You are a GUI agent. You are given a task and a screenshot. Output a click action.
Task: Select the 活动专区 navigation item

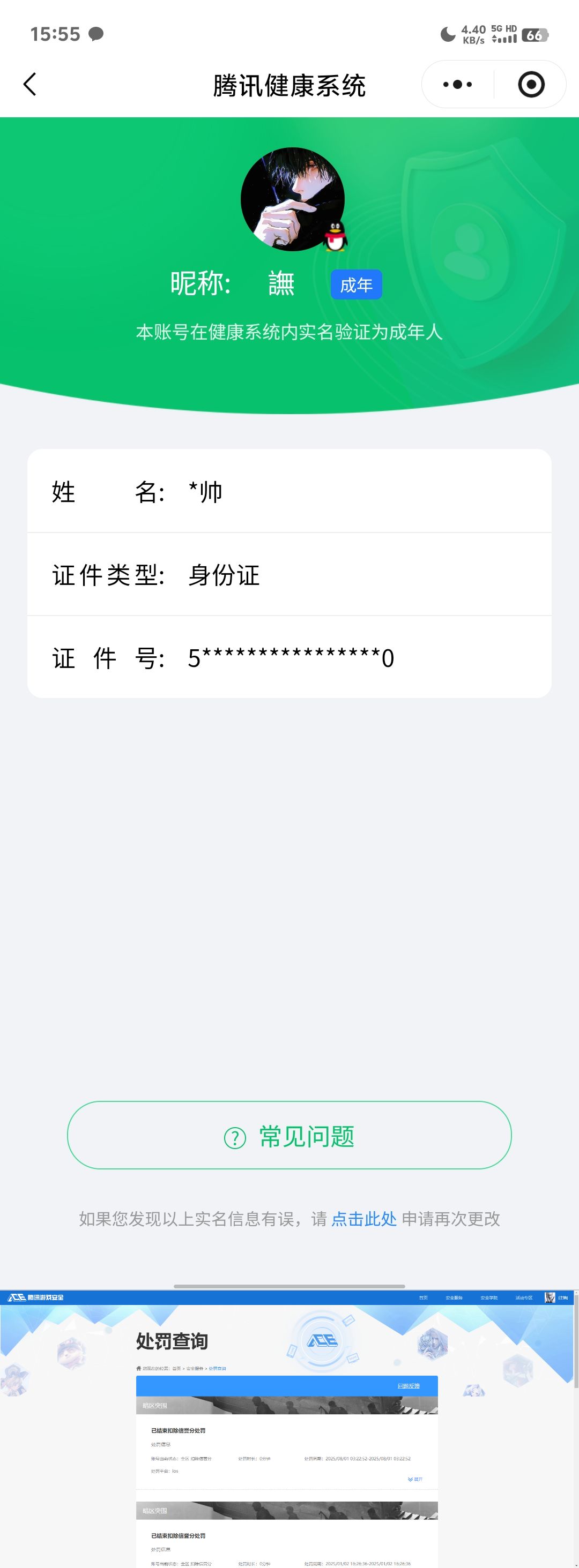525,1298
